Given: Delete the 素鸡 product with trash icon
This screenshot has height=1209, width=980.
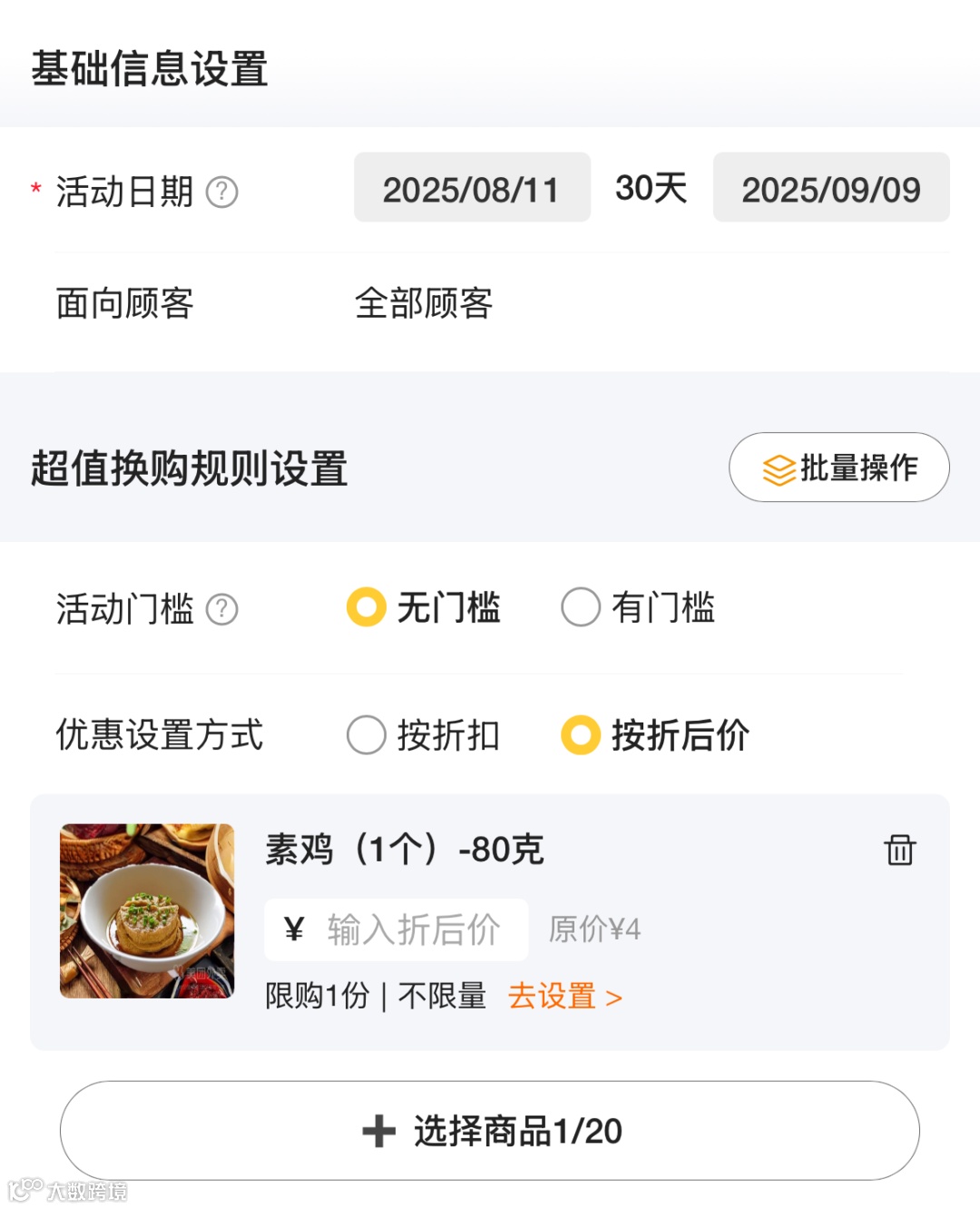Looking at the screenshot, I should (x=900, y=850).
